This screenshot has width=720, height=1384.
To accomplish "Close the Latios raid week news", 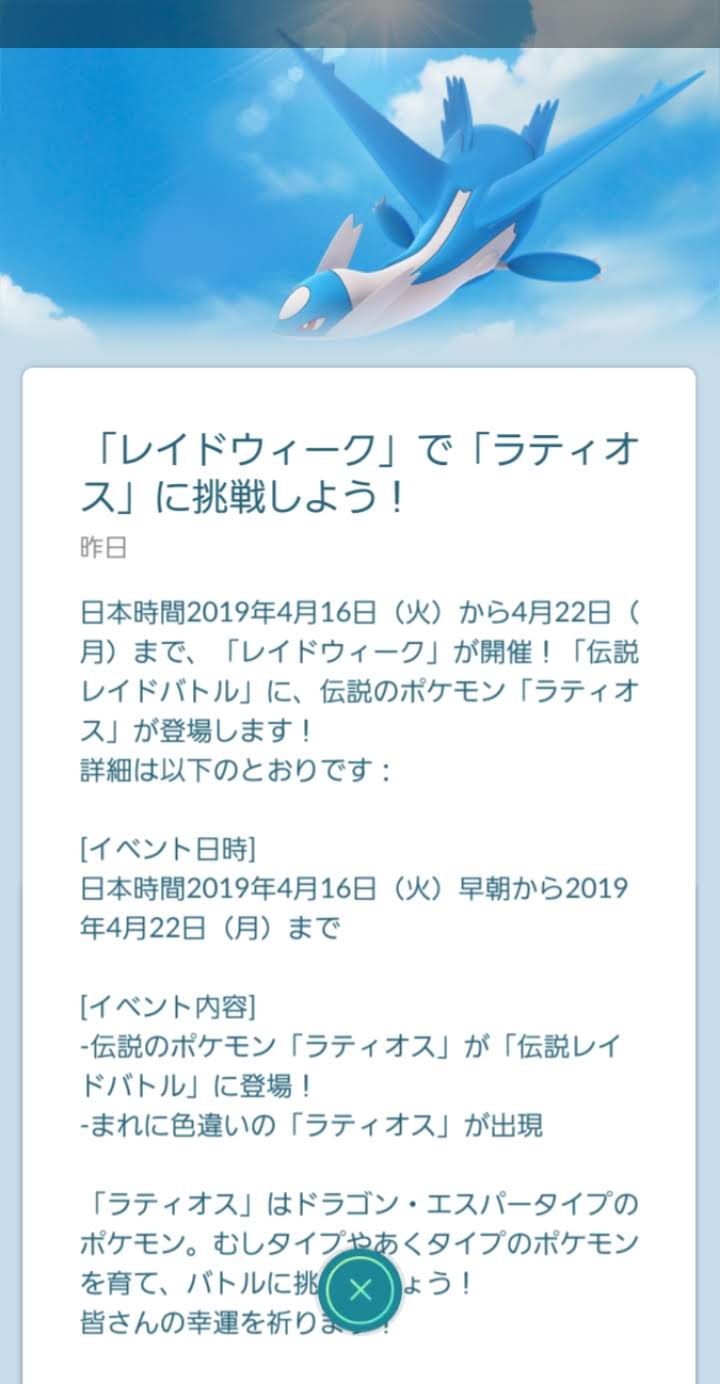I will 360,1289.
